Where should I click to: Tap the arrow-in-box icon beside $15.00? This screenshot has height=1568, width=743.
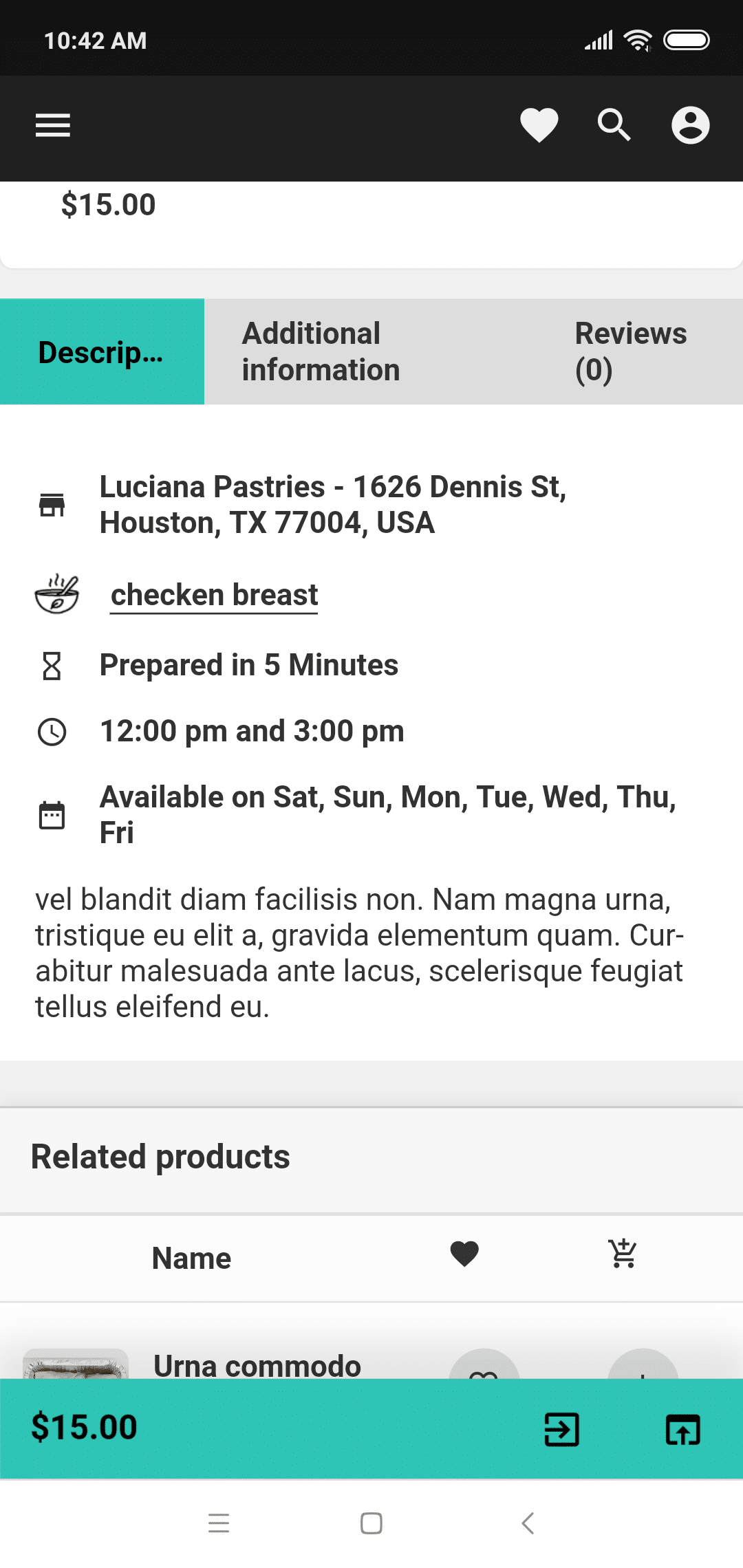[561, 1430]
